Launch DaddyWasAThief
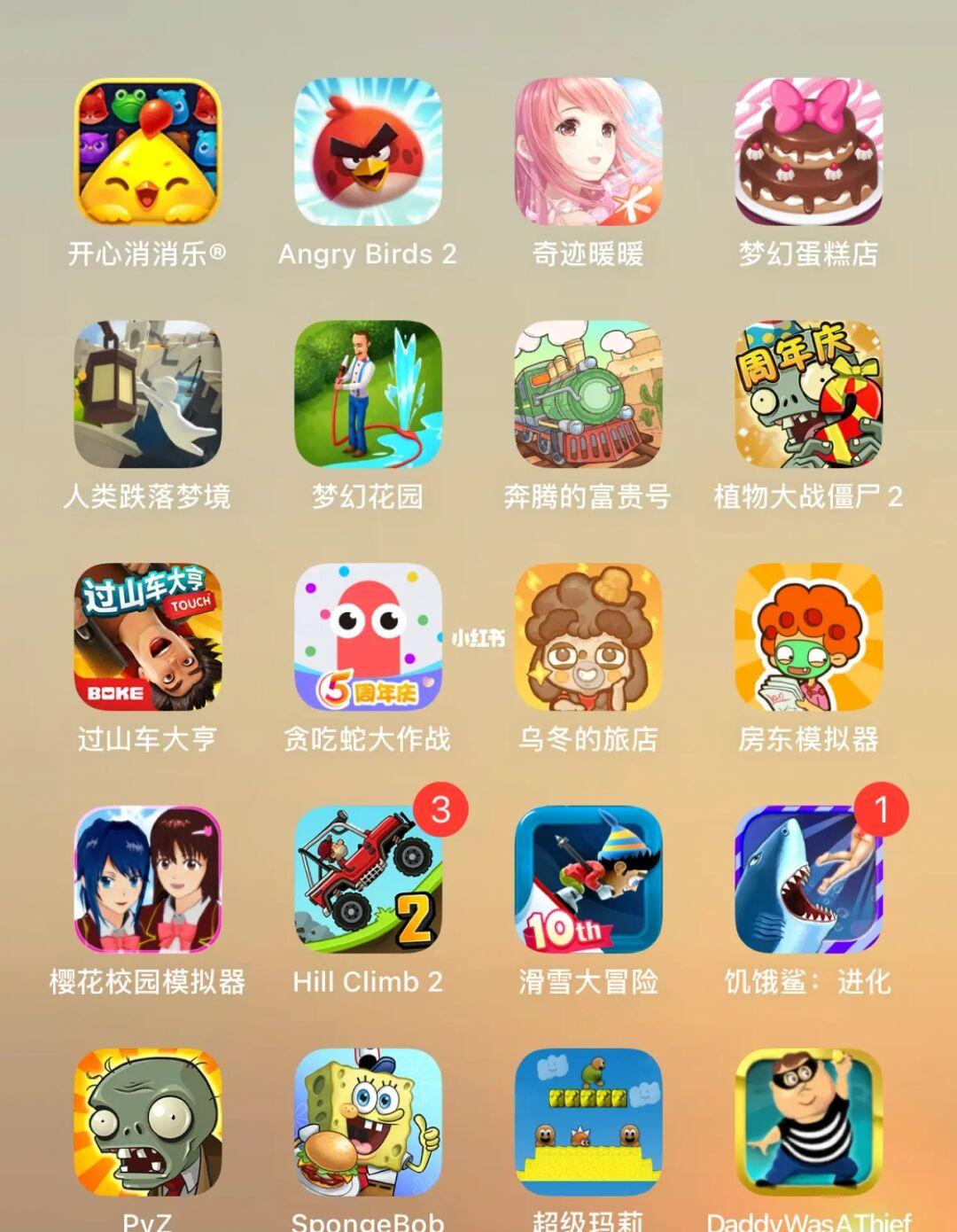957x1232 pixels. 808,1121
